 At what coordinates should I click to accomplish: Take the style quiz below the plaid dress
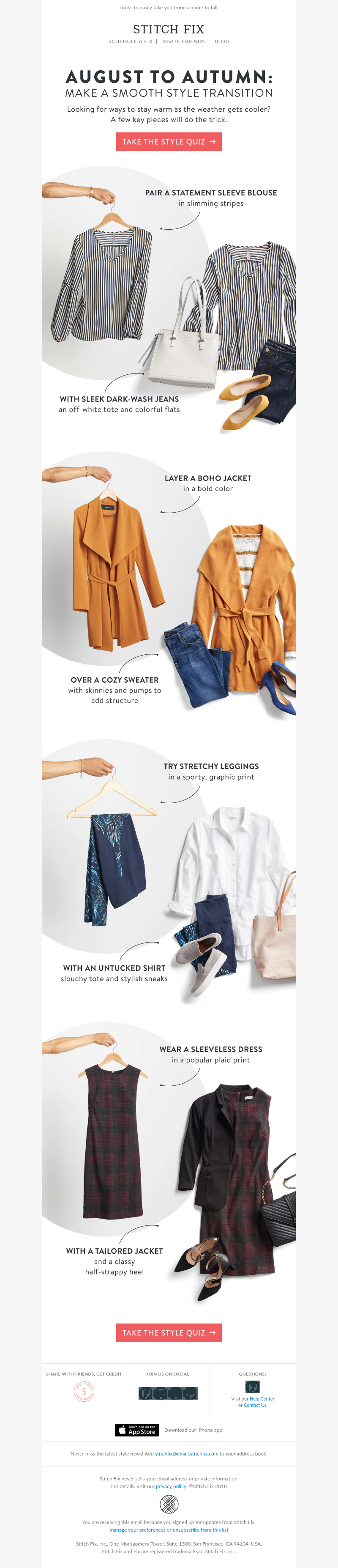(169, 1333)
